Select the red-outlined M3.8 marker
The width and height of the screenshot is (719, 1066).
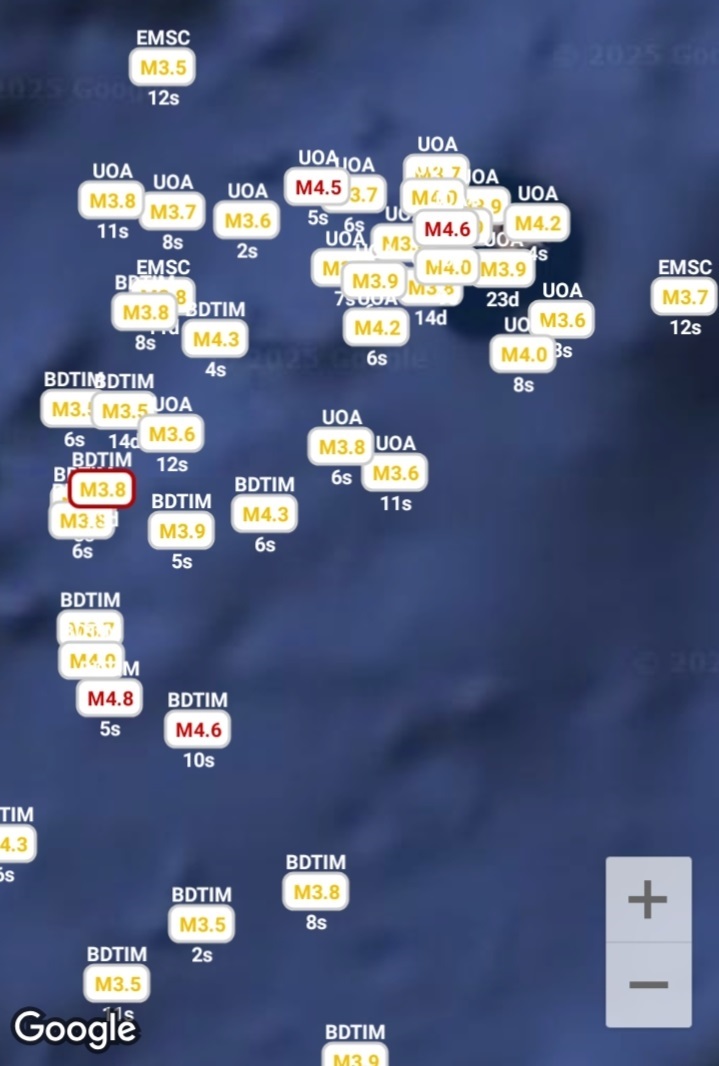[x=102, y=490]
